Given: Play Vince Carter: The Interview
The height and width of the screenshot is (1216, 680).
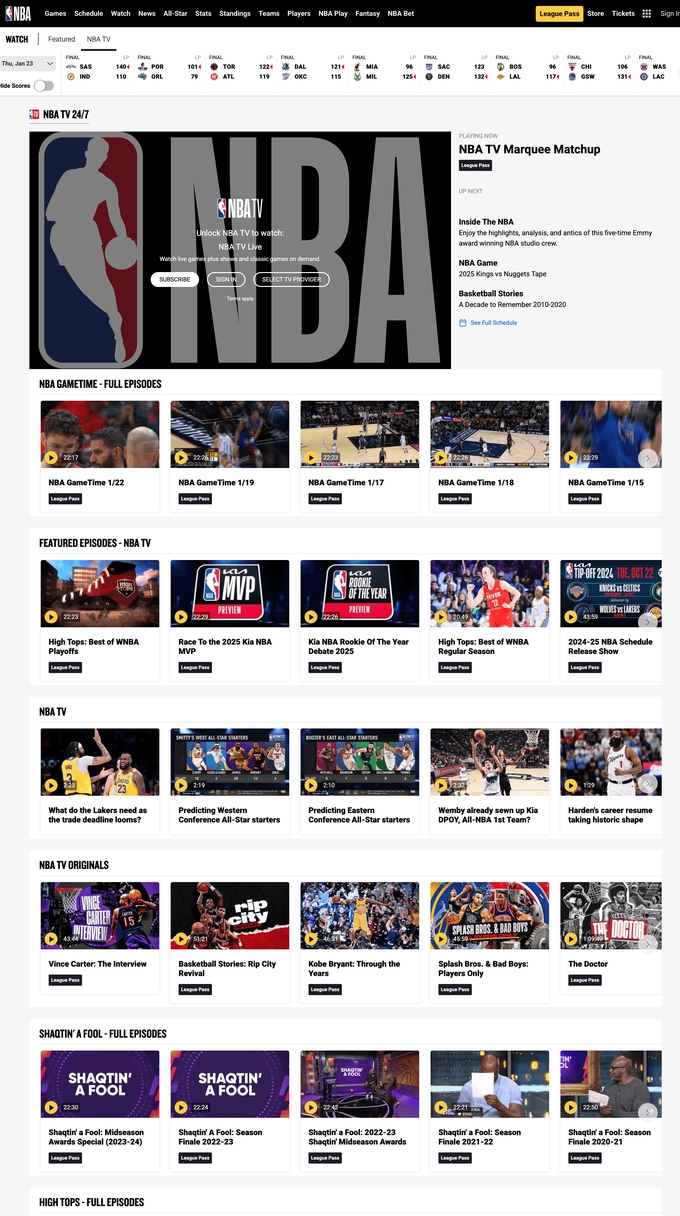Looking at the screenshot, I should 100,915.
